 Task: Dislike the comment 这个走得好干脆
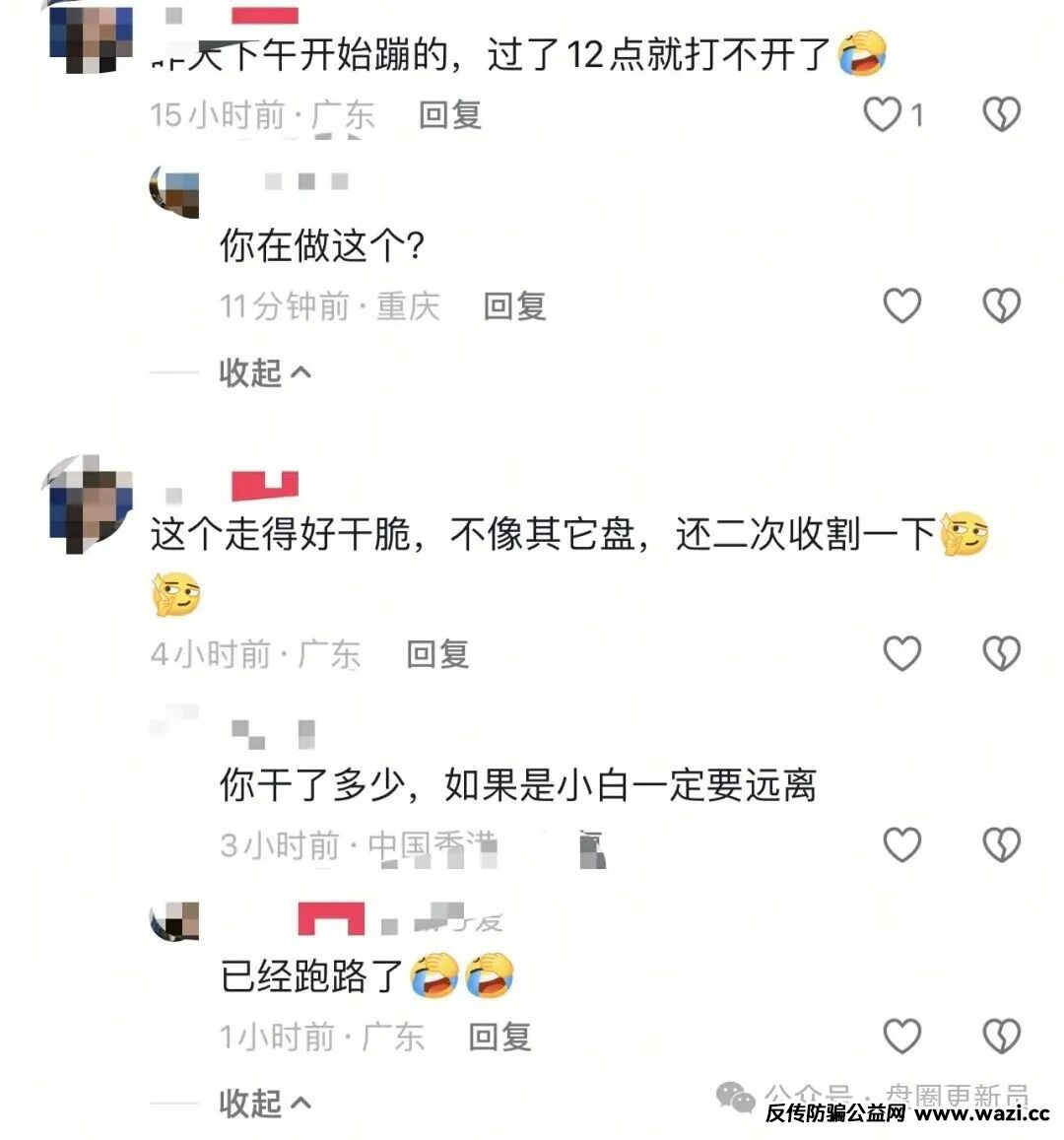pyautogui.click(x=1001, y=653)
